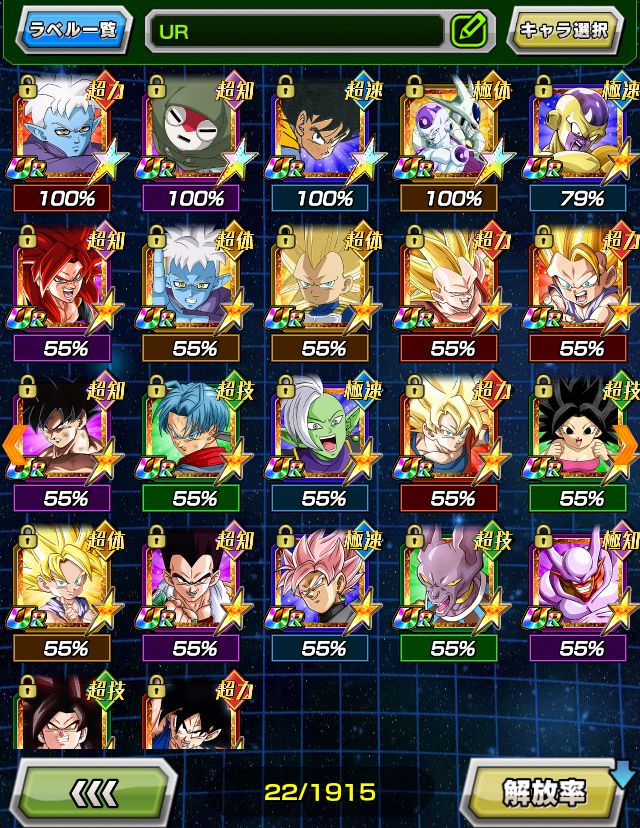Open キャラ選択 character selection
Viewport: 640px width, 828px height.
coord(562,30)
